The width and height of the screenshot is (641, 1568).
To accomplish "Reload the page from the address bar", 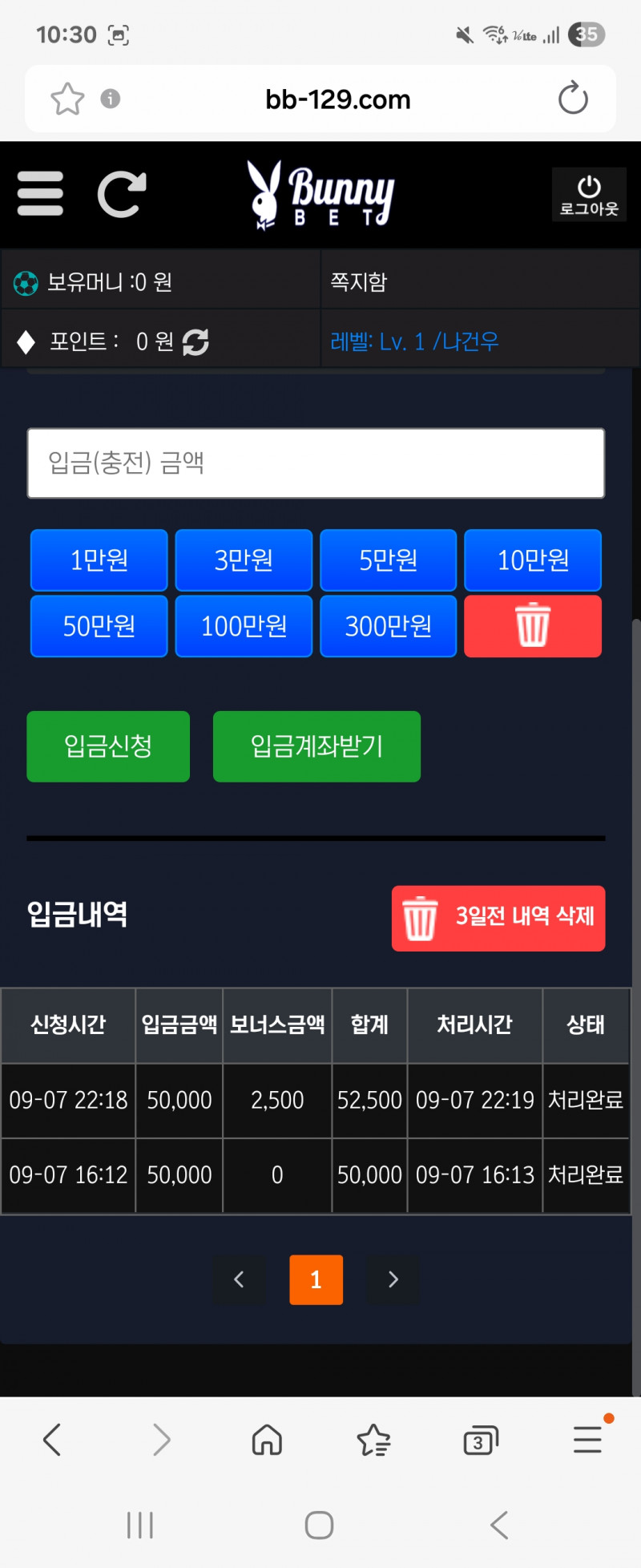I will click(x=573, y=99).
